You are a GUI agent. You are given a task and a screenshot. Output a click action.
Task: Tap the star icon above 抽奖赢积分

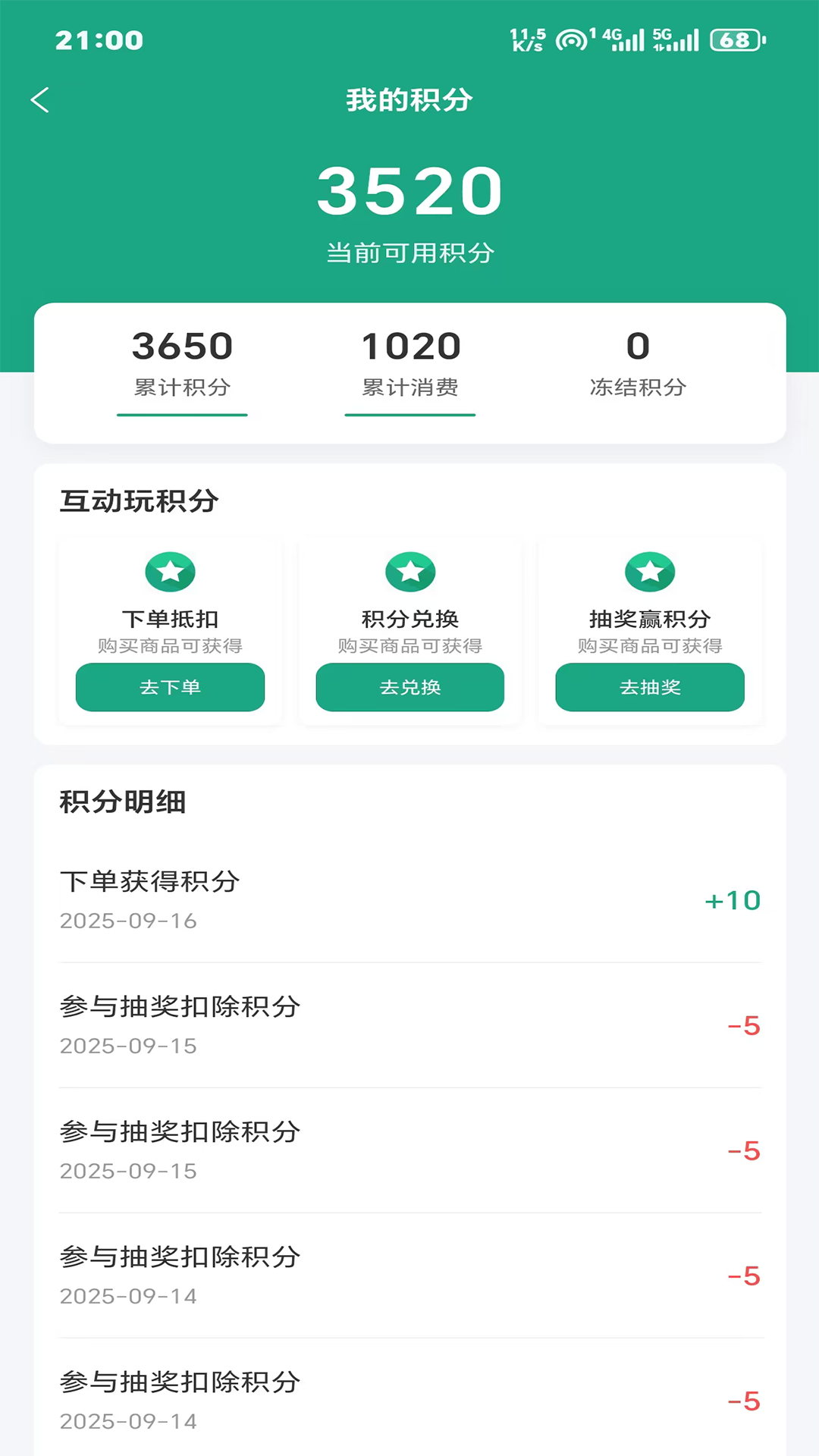(x=649, y=572)
